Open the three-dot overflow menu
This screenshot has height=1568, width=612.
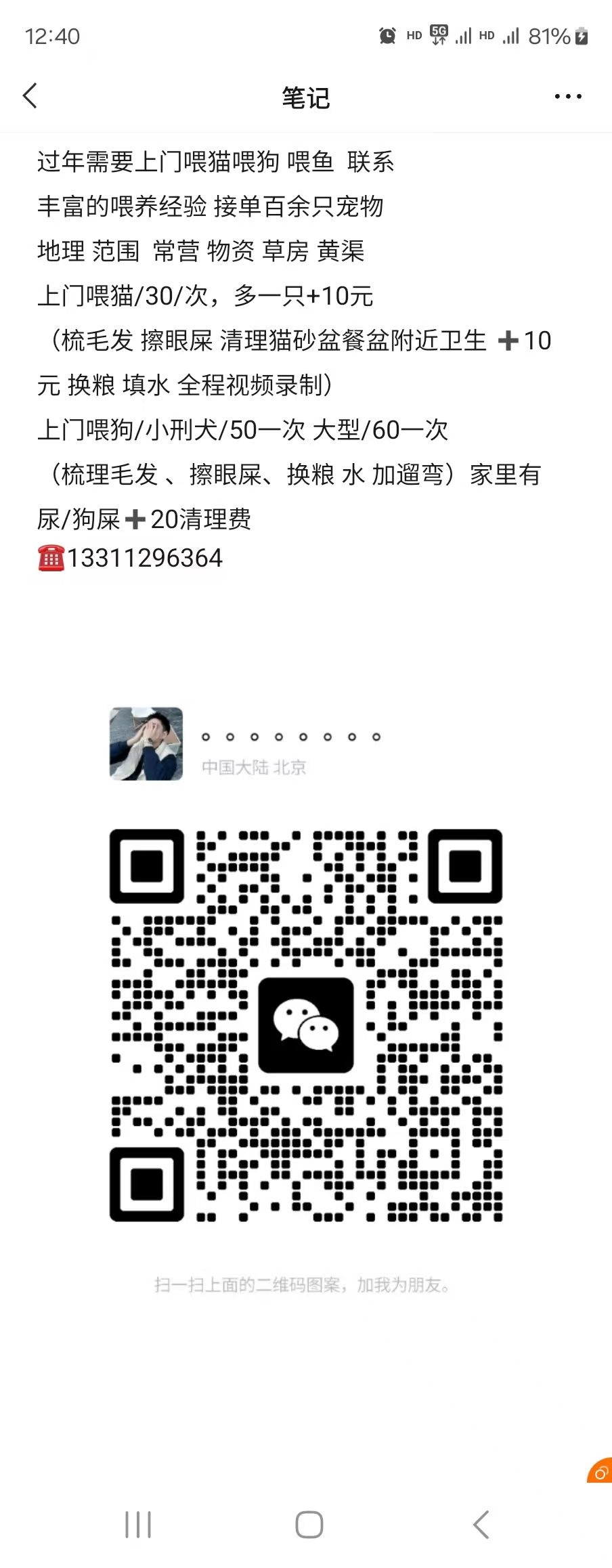pyautogui.click(x=567, y=97)
